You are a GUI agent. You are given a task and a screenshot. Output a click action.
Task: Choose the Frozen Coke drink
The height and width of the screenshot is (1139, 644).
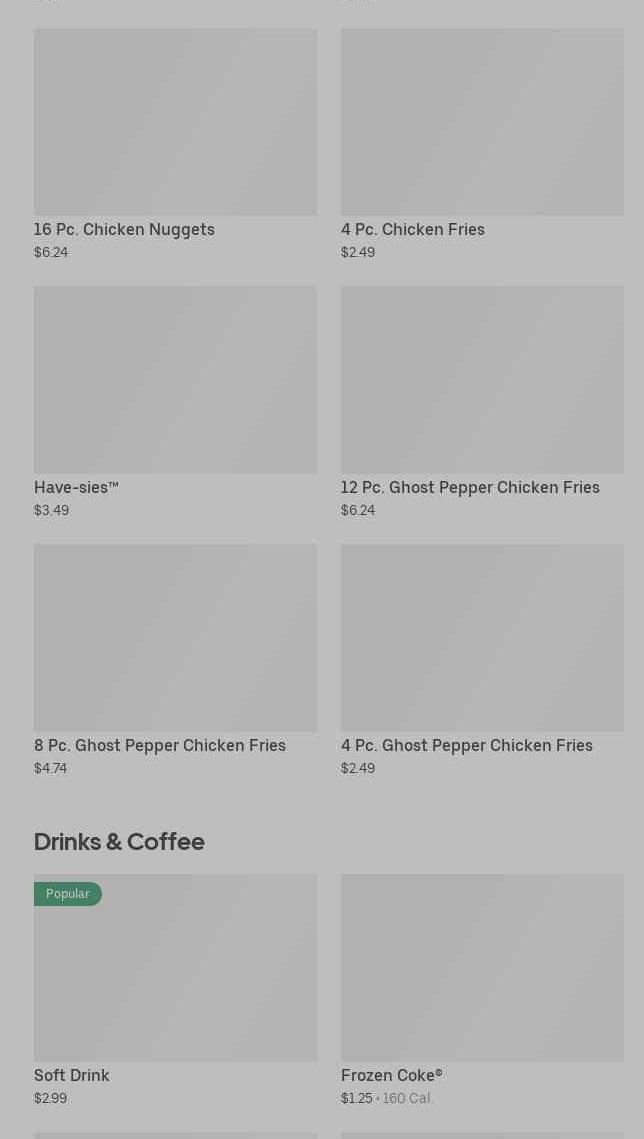(482, 990)
